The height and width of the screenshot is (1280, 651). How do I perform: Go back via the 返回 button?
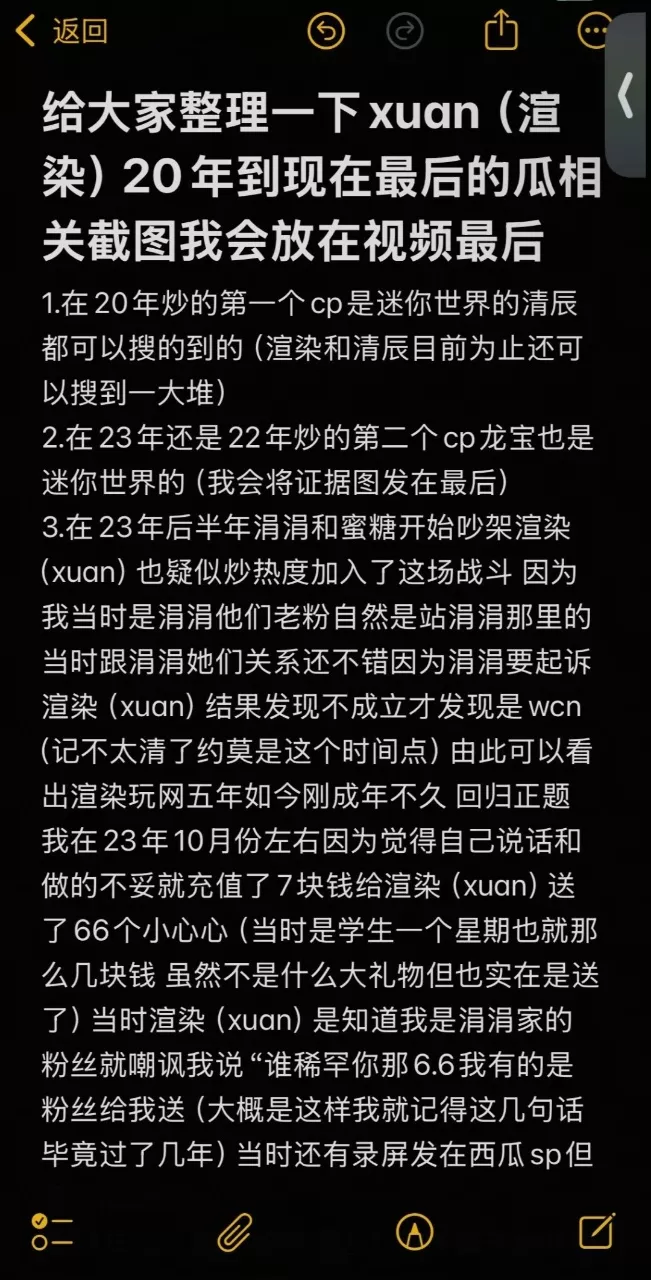[x=62, y=31]
